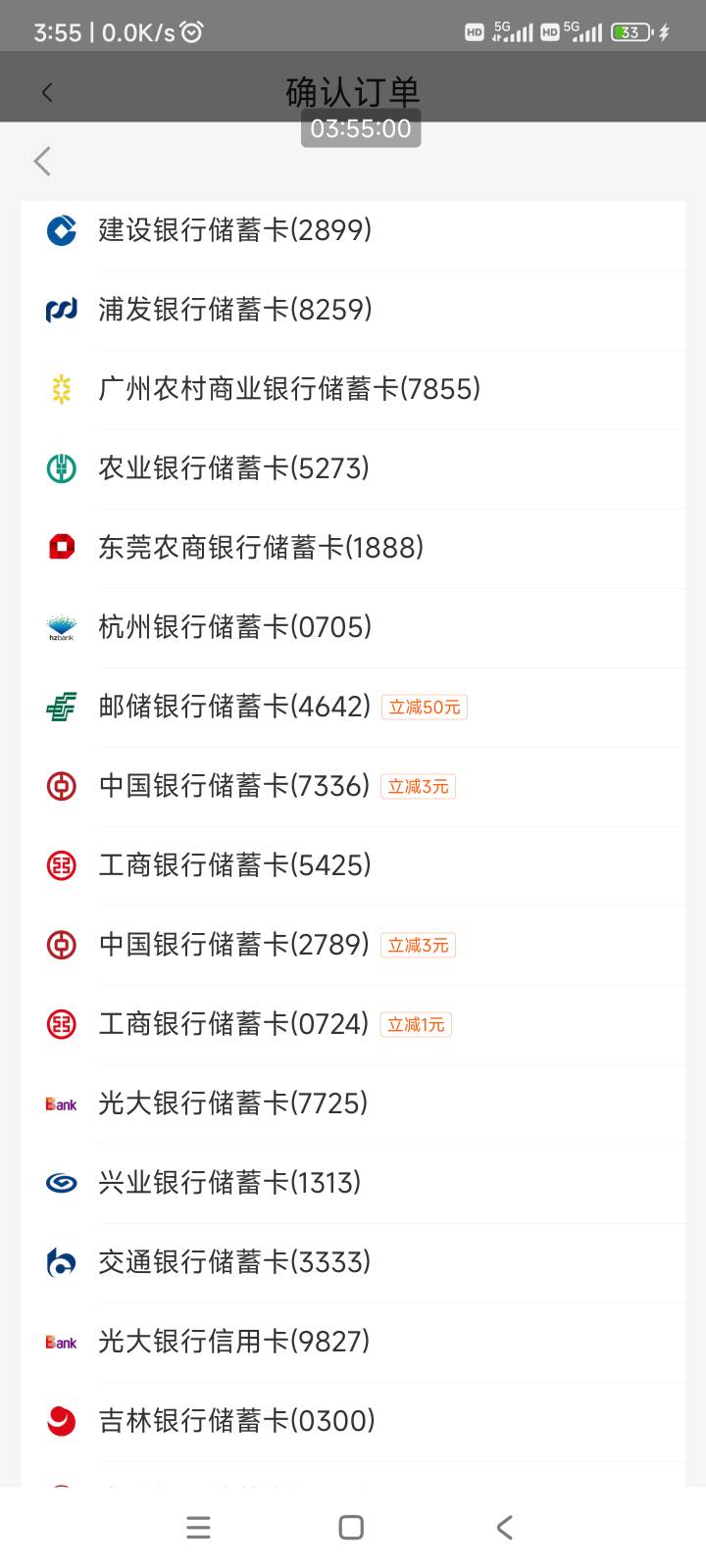
Task: Pick 交通银行储蓄卡(3333)
Action: [x=353, y=1262]
